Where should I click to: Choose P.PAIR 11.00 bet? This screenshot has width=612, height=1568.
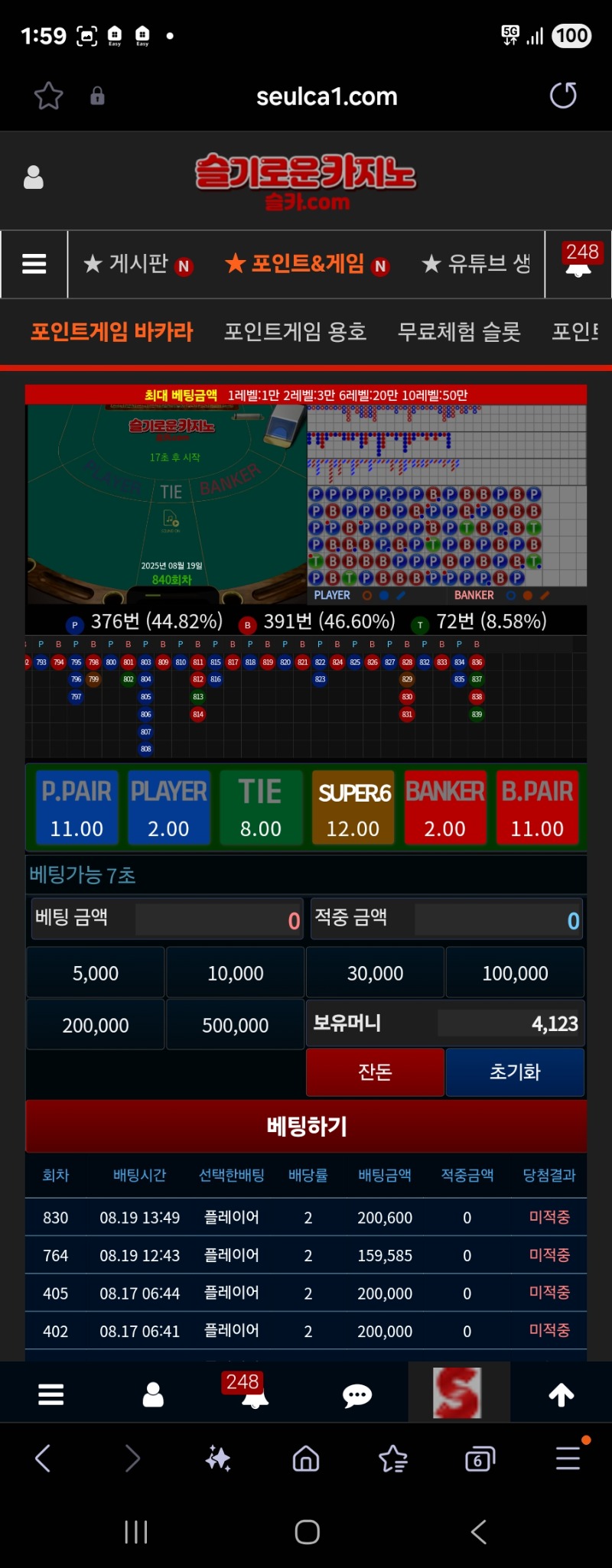[x=76, y=808]
